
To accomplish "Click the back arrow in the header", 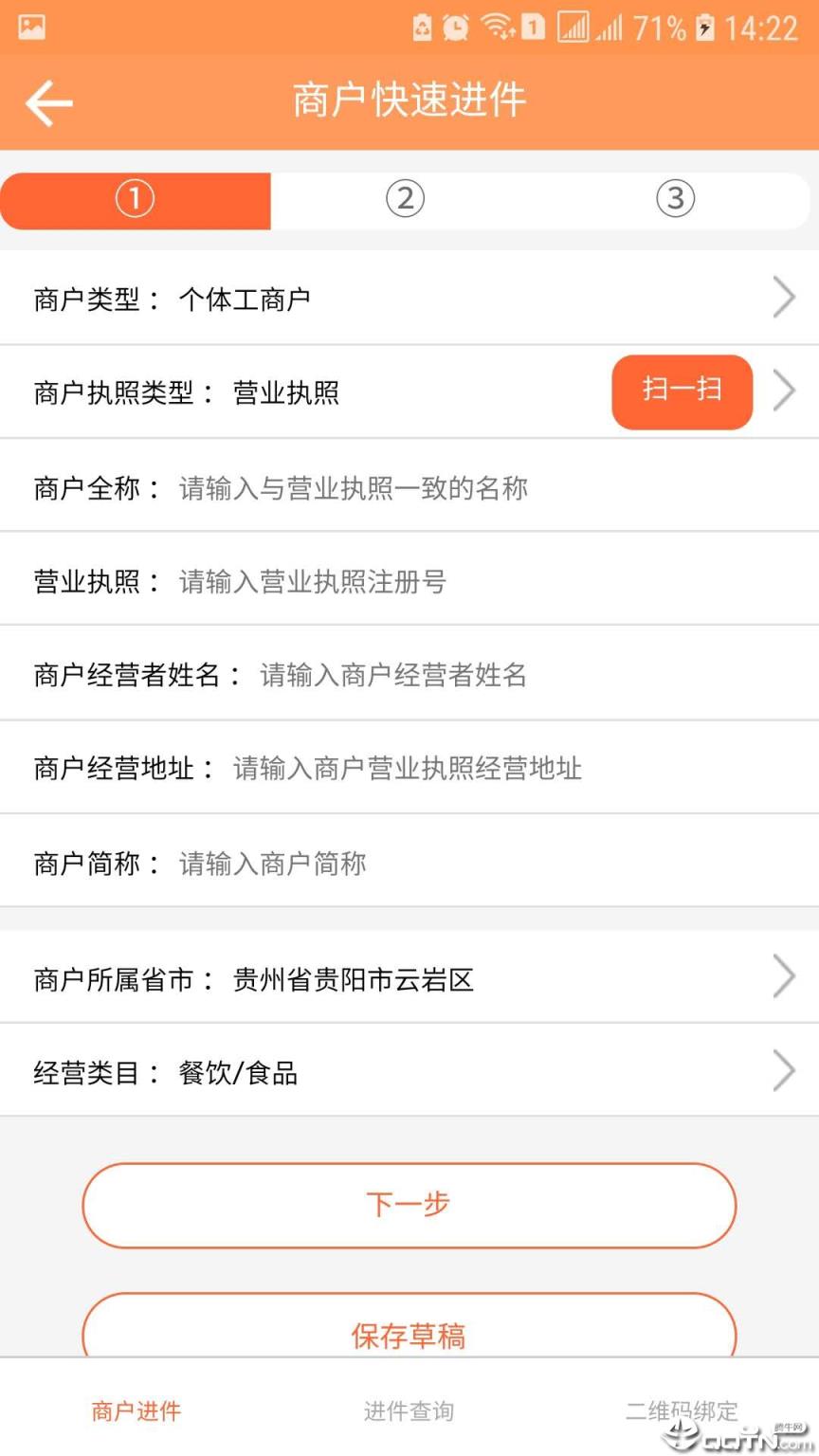I will coord(49,102).
